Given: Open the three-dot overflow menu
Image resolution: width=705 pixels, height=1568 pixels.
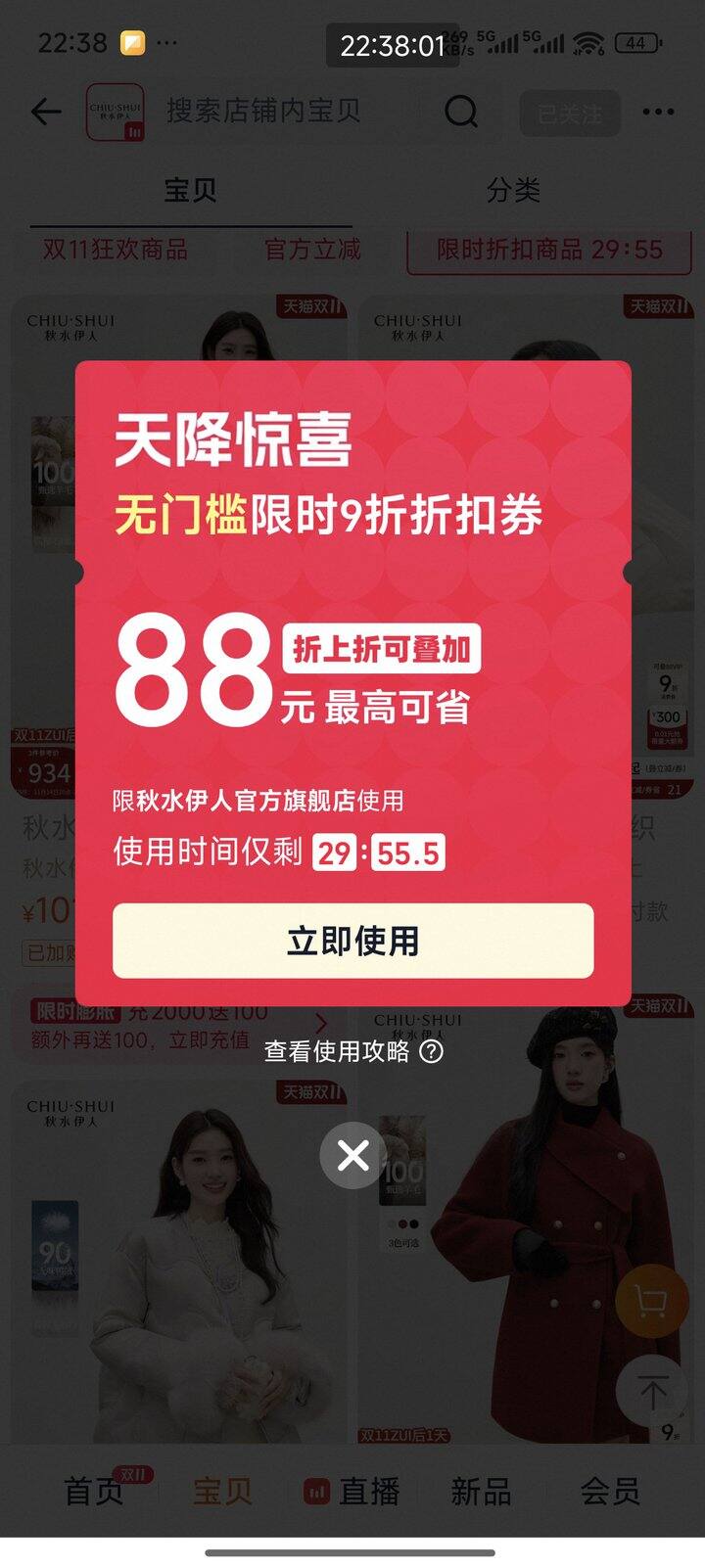Looking at the screenshot, I should point(658,113).
